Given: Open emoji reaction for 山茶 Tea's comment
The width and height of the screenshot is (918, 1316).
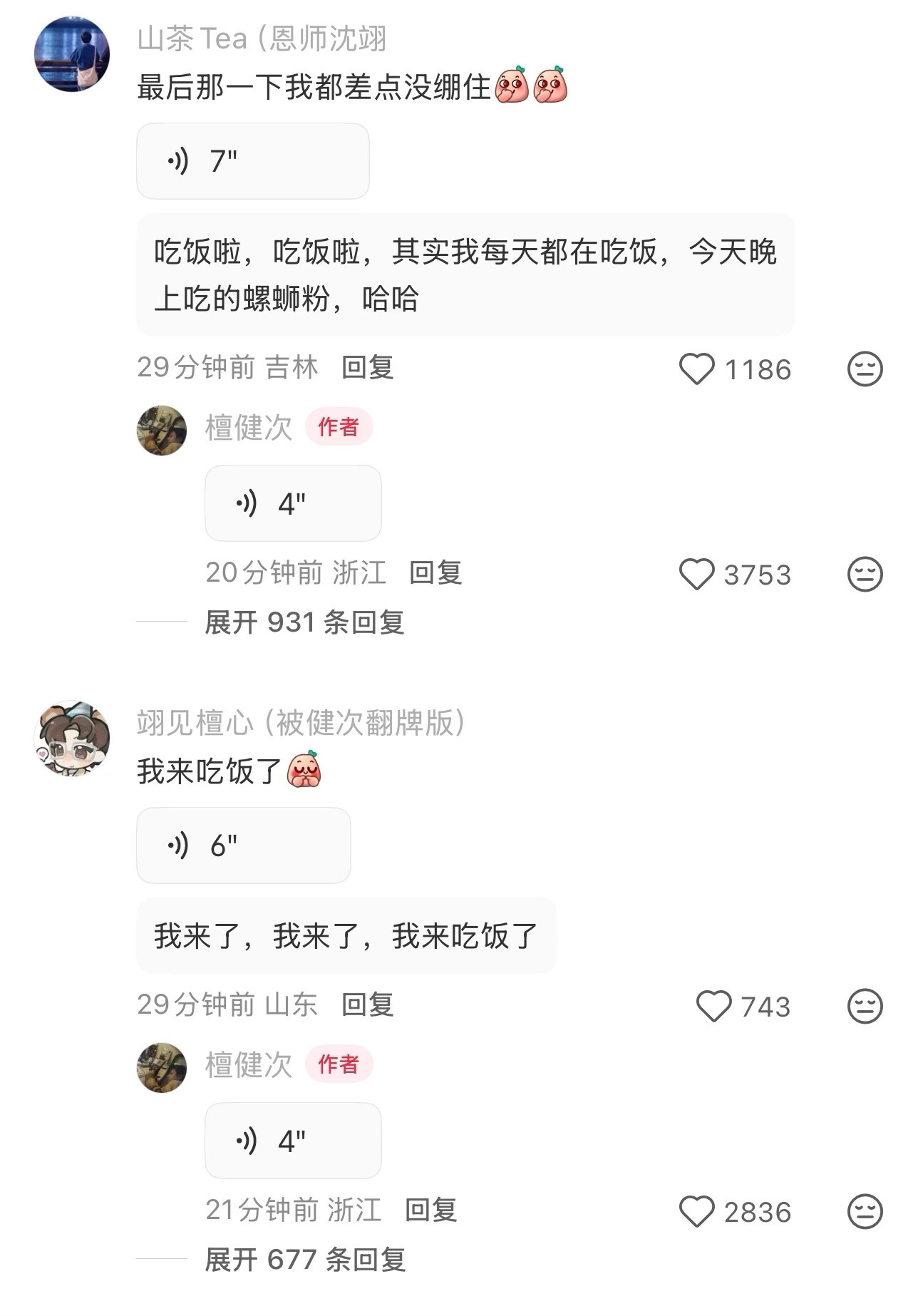Looking at the screenshot, I should [866, 368].
